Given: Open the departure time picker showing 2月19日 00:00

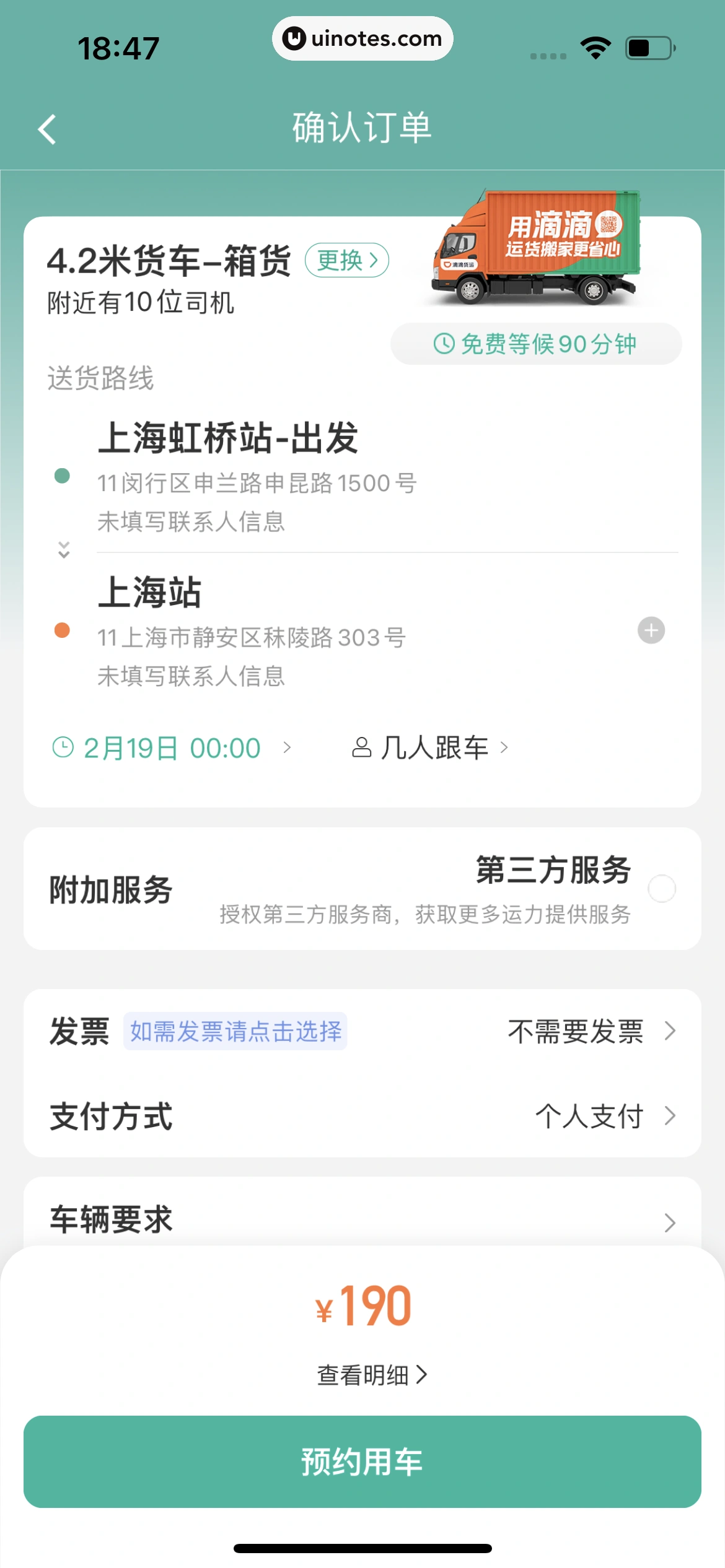Looking at the screenshot, I should pos(172,747).
